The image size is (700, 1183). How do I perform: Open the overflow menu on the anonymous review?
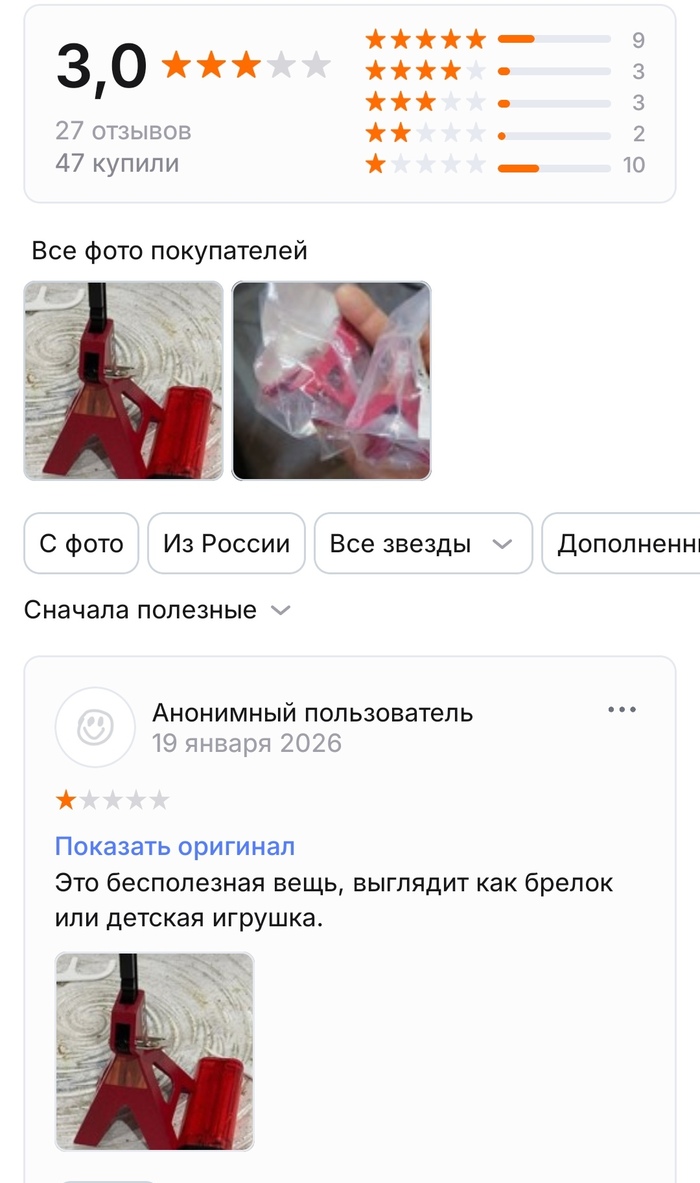point(621,710)
